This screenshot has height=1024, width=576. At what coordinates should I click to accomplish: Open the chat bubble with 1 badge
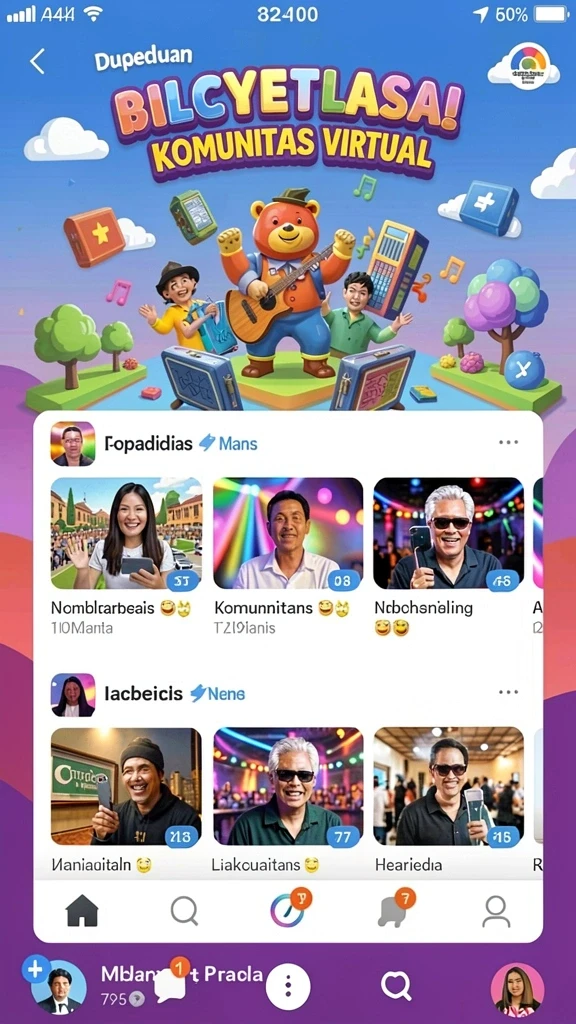[x=170, y=982]
